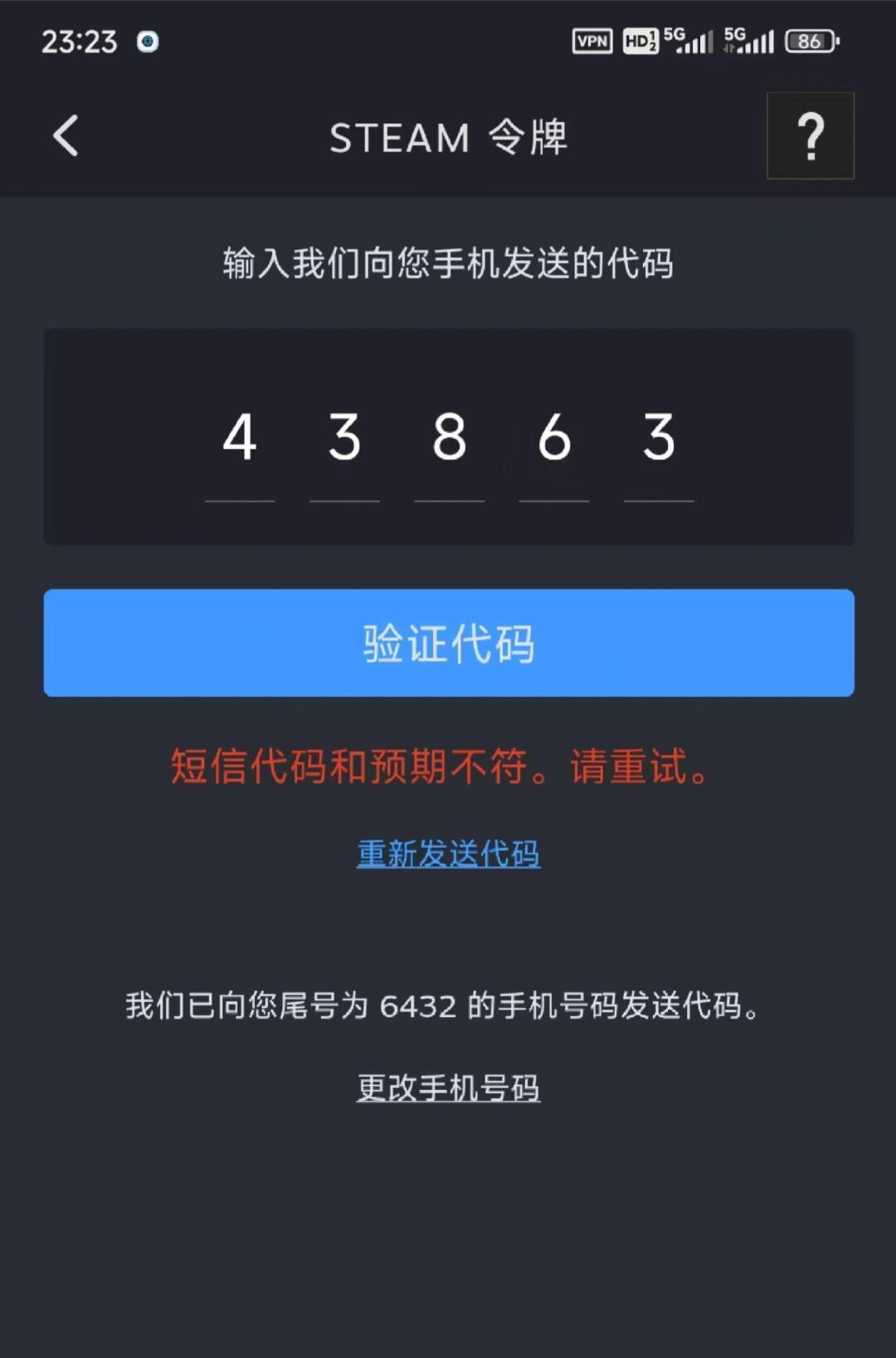896x1358 pixels.
Task: Tap the back arrow to leave token screen
Action: 65,136
